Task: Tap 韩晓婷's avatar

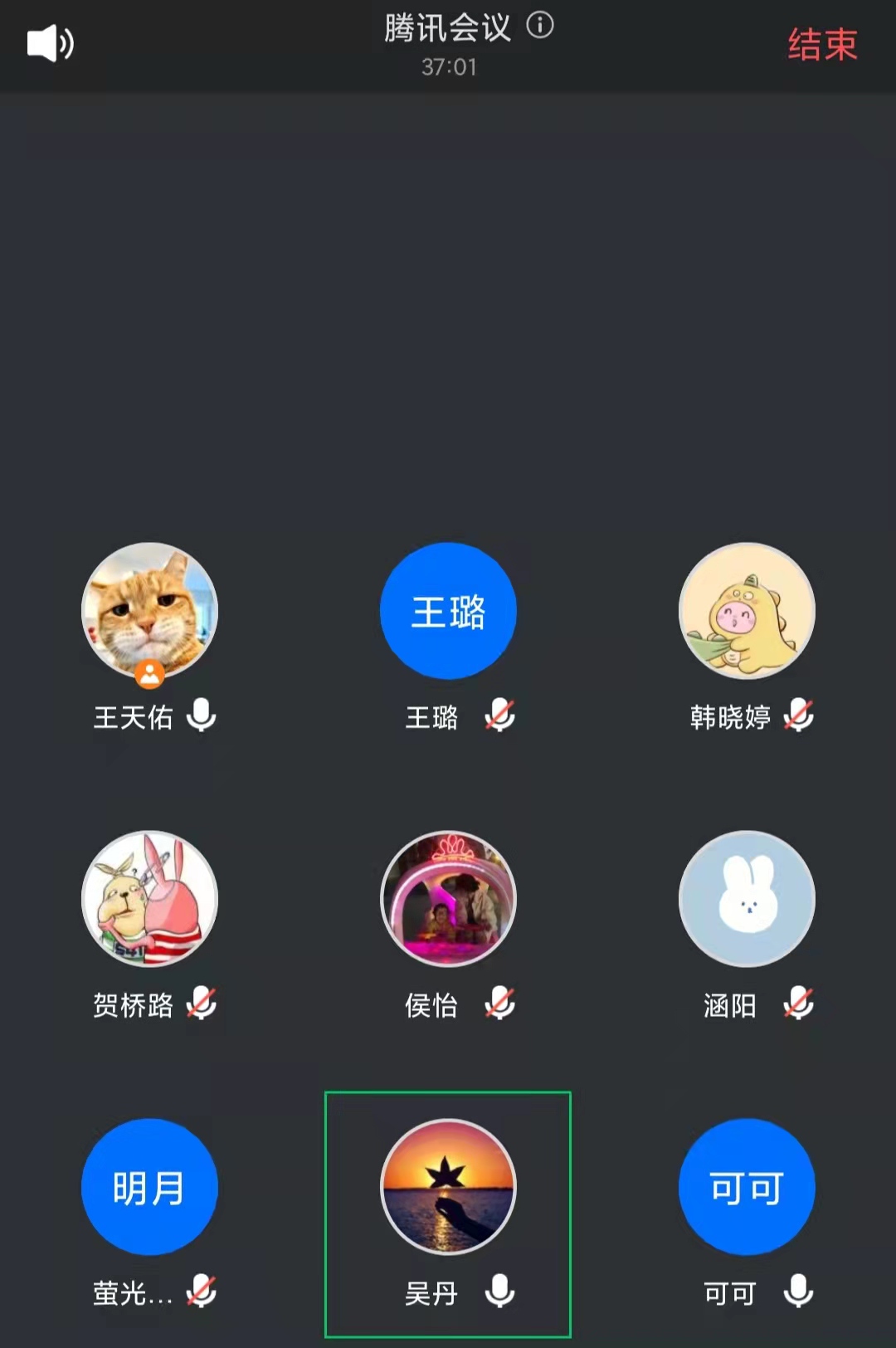Action: tap(747, 612)
